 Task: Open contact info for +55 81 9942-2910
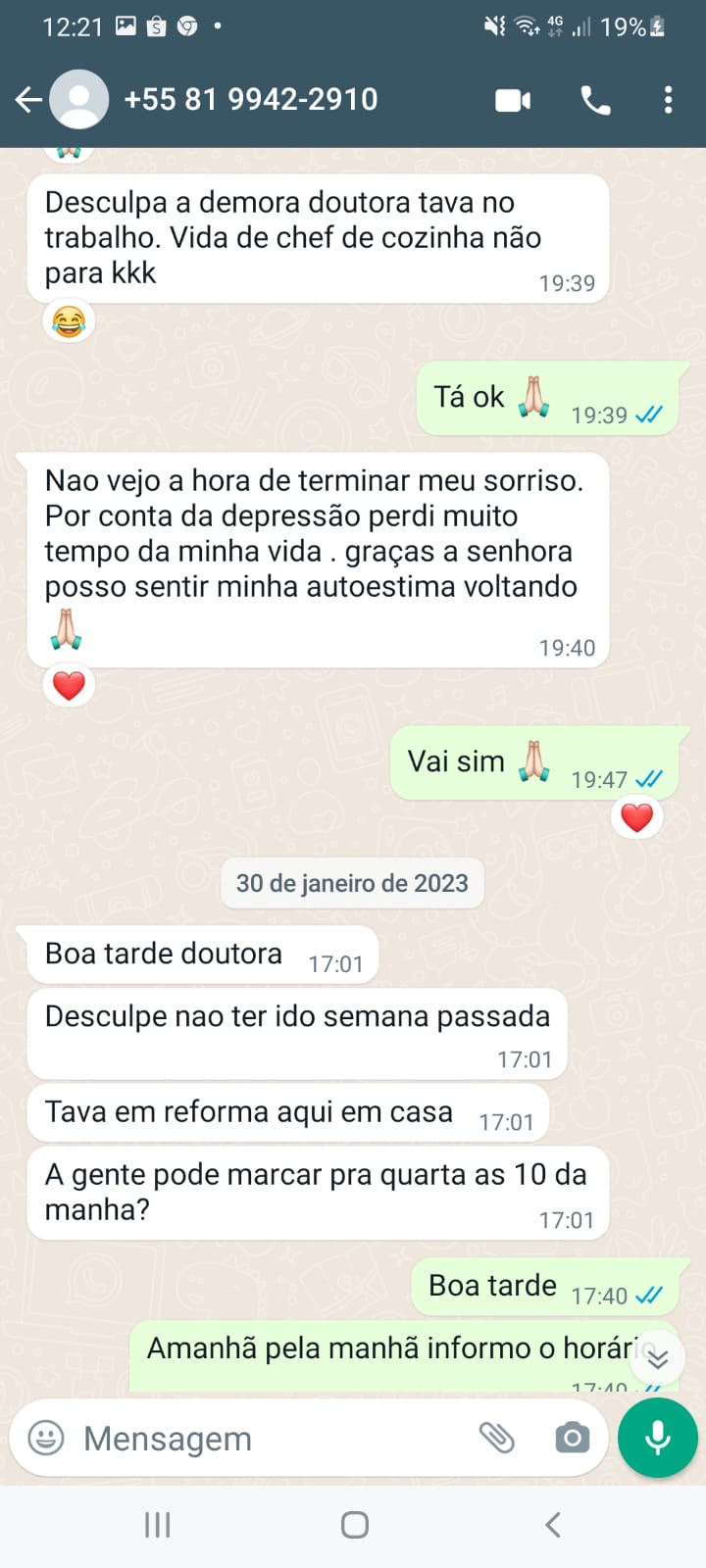click(250, 99)
